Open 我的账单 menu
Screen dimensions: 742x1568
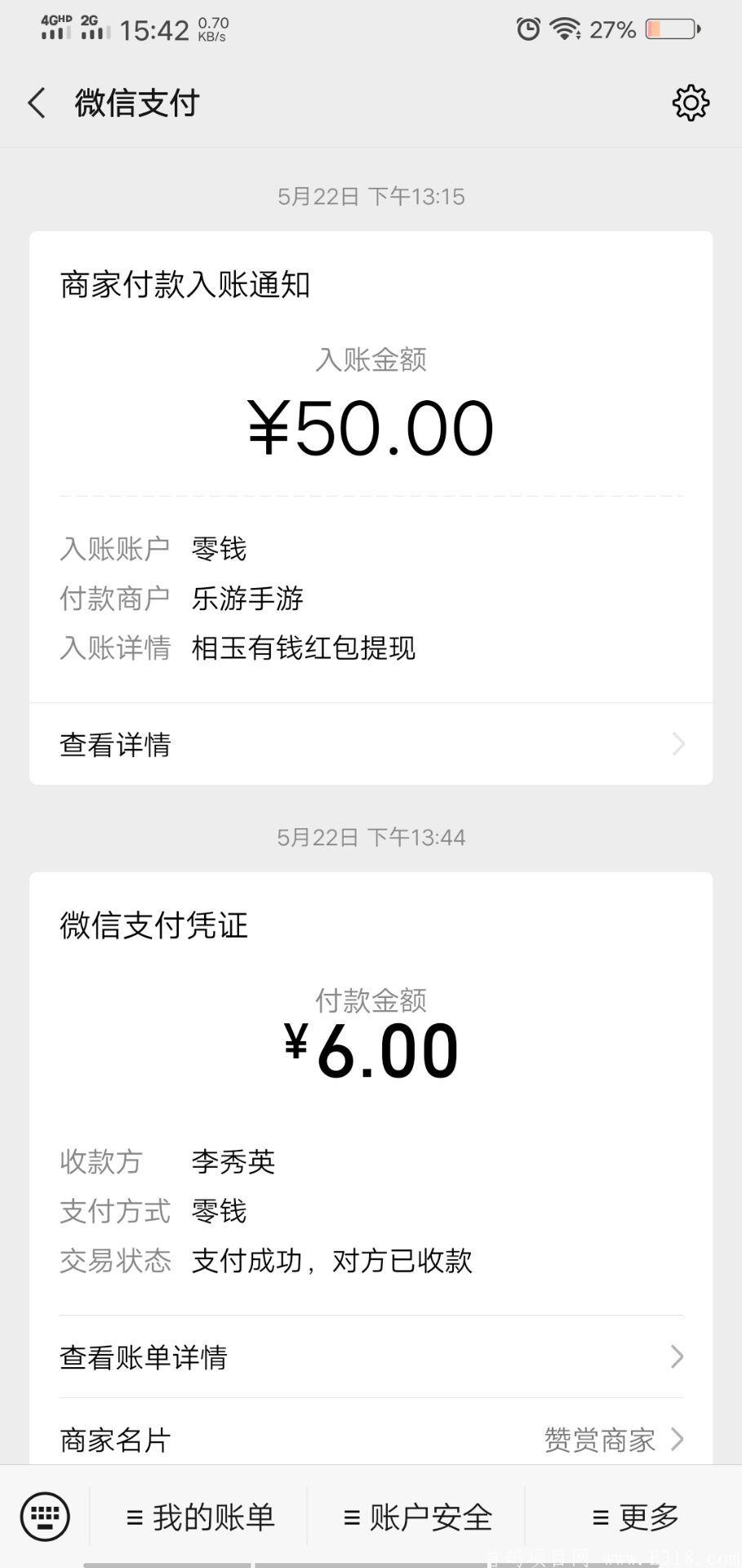(200, 1517)
